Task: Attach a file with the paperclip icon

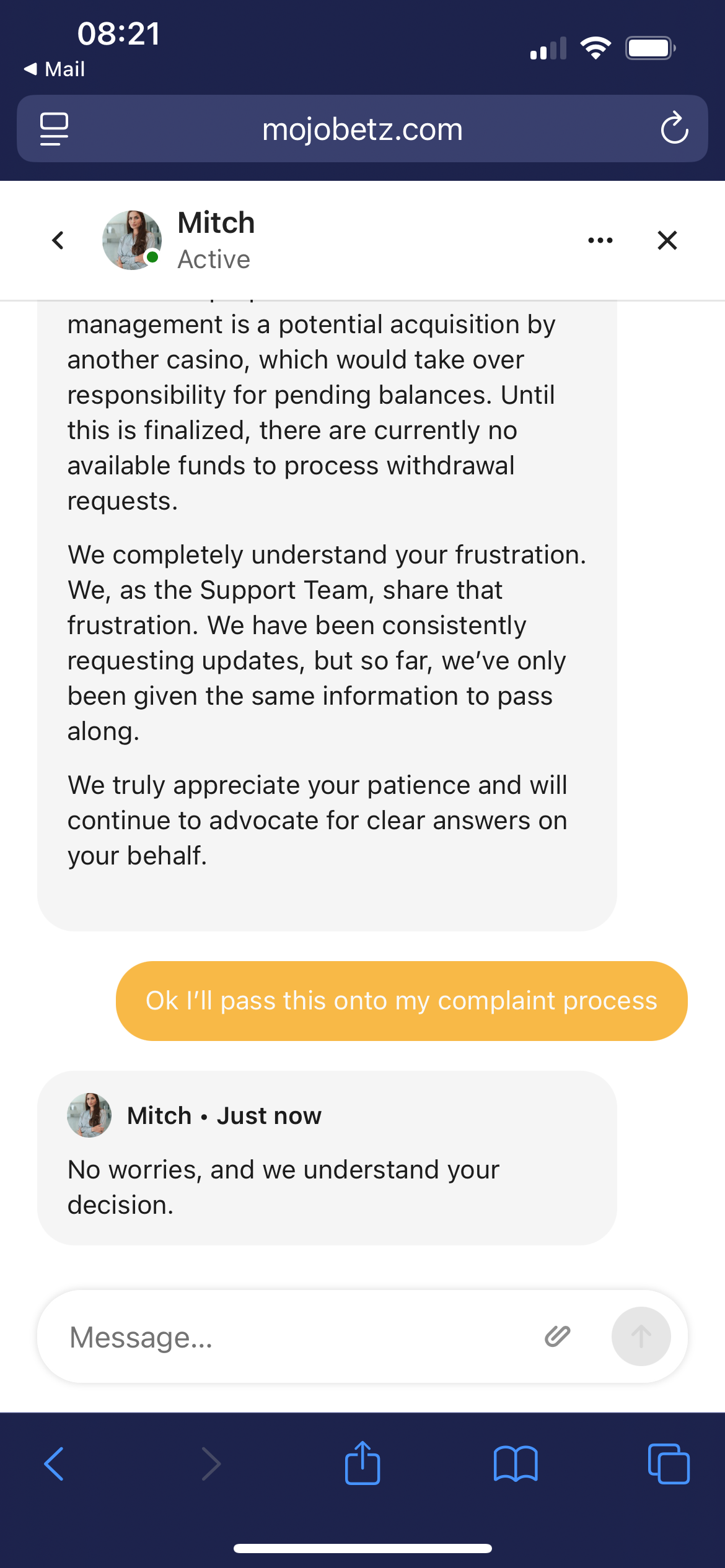Action: [557, 1336]
